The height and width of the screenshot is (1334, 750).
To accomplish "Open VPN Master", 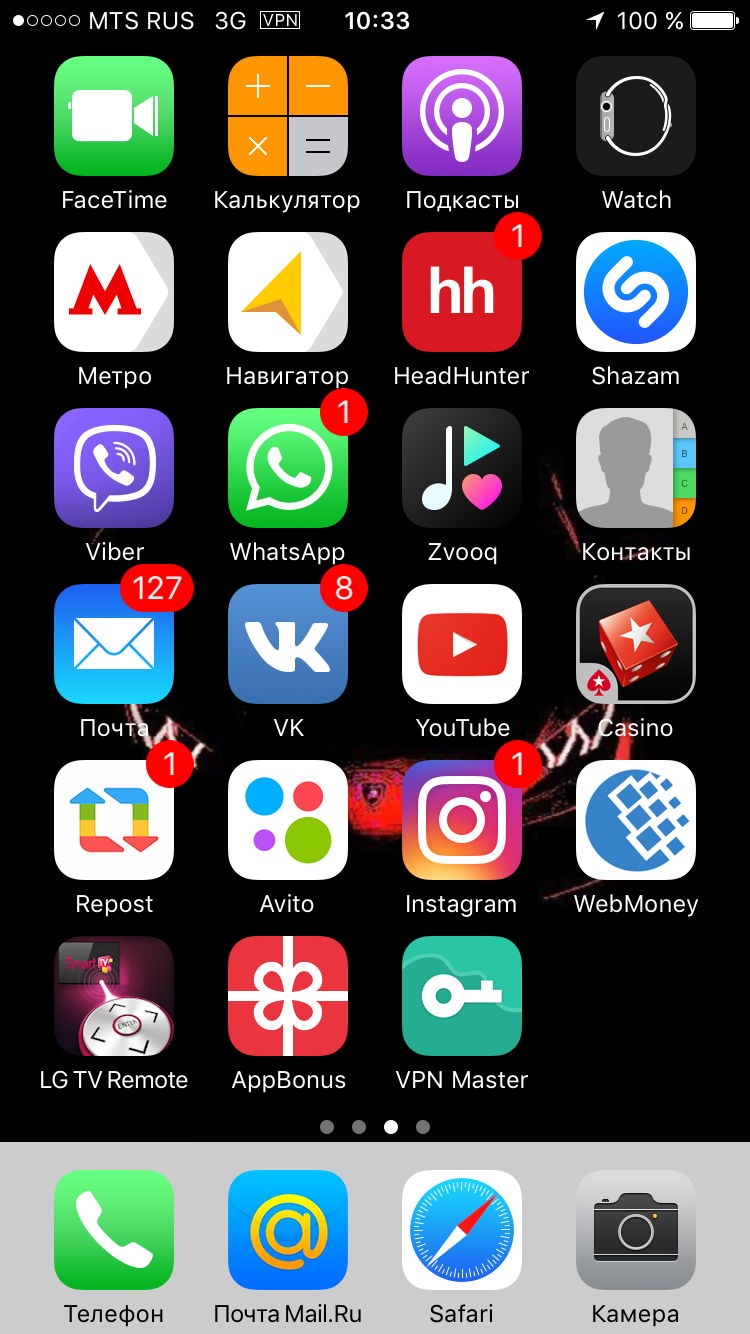I will (462, 996).
